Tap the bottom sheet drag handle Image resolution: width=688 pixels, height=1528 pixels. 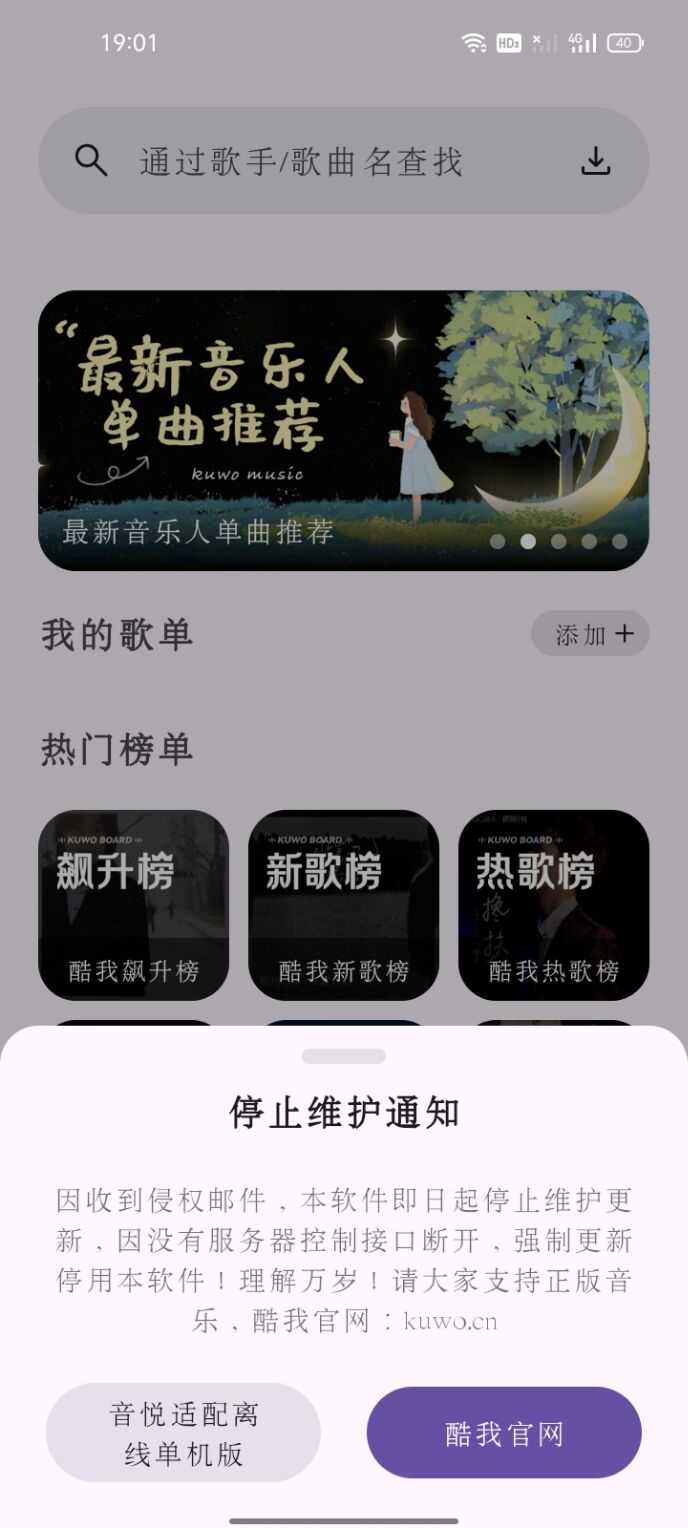(343, 1056)
